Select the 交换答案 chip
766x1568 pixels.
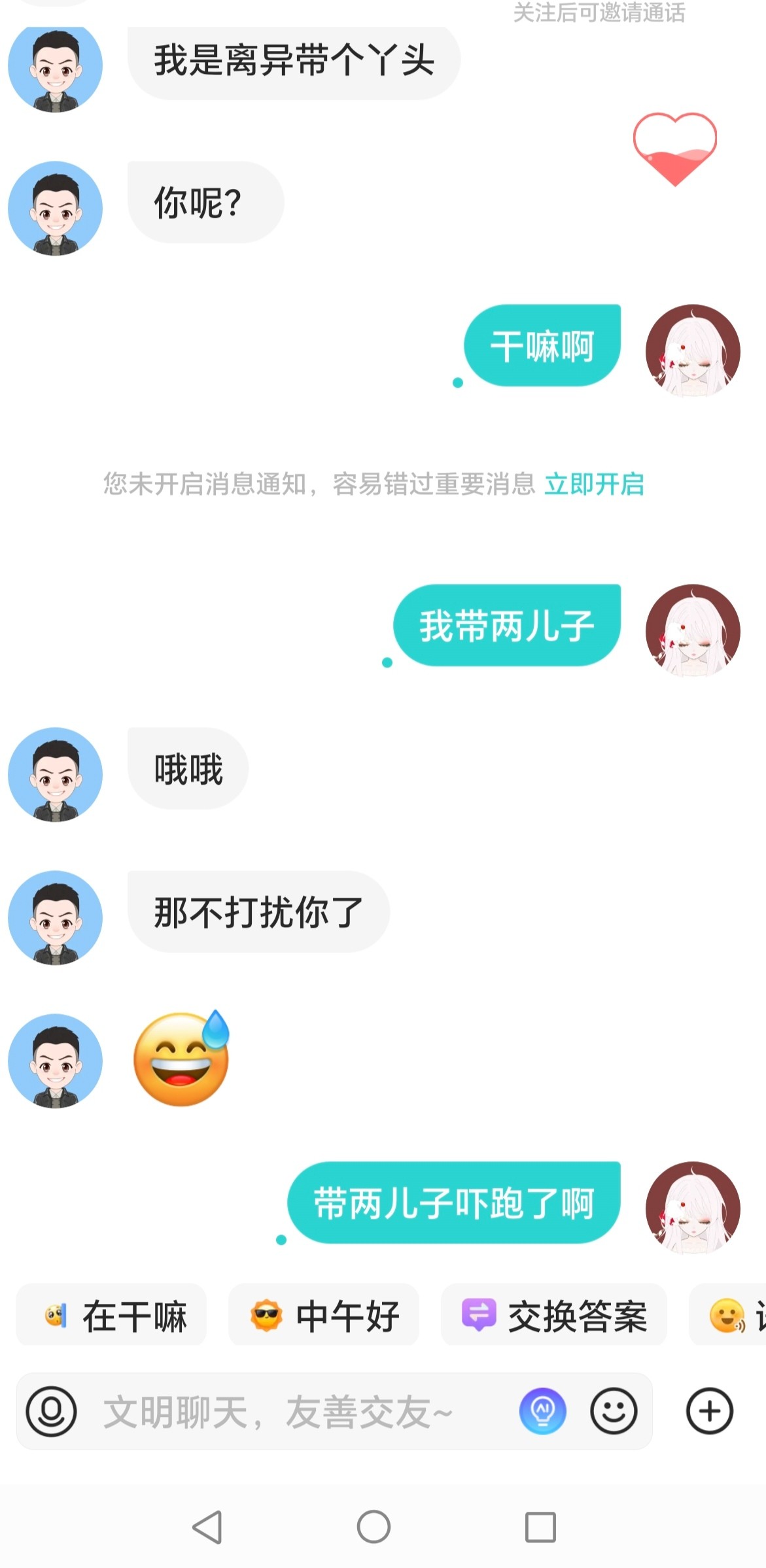tap(553, 1315)
